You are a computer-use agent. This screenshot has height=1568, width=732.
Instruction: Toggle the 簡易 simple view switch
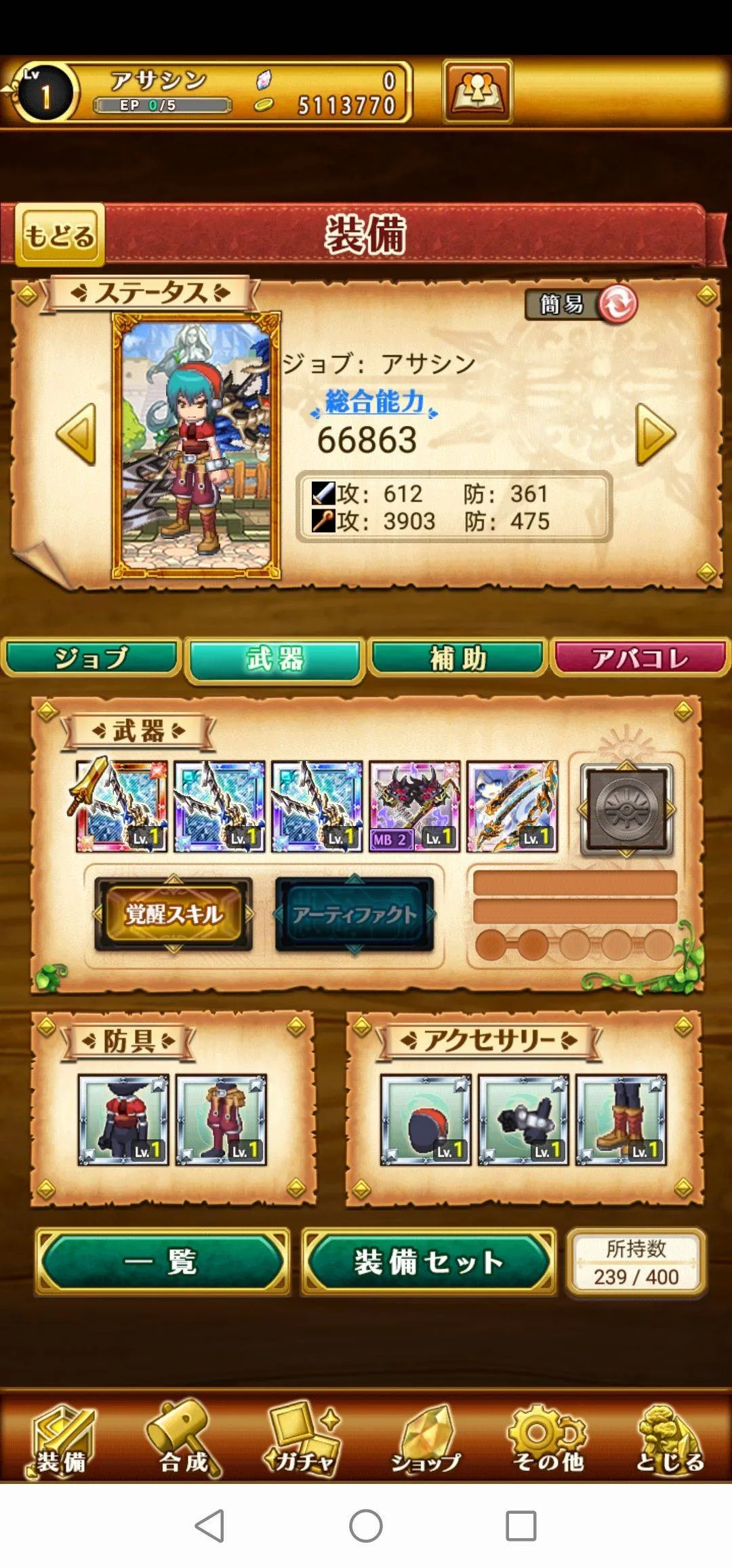(x=582, y=304)
